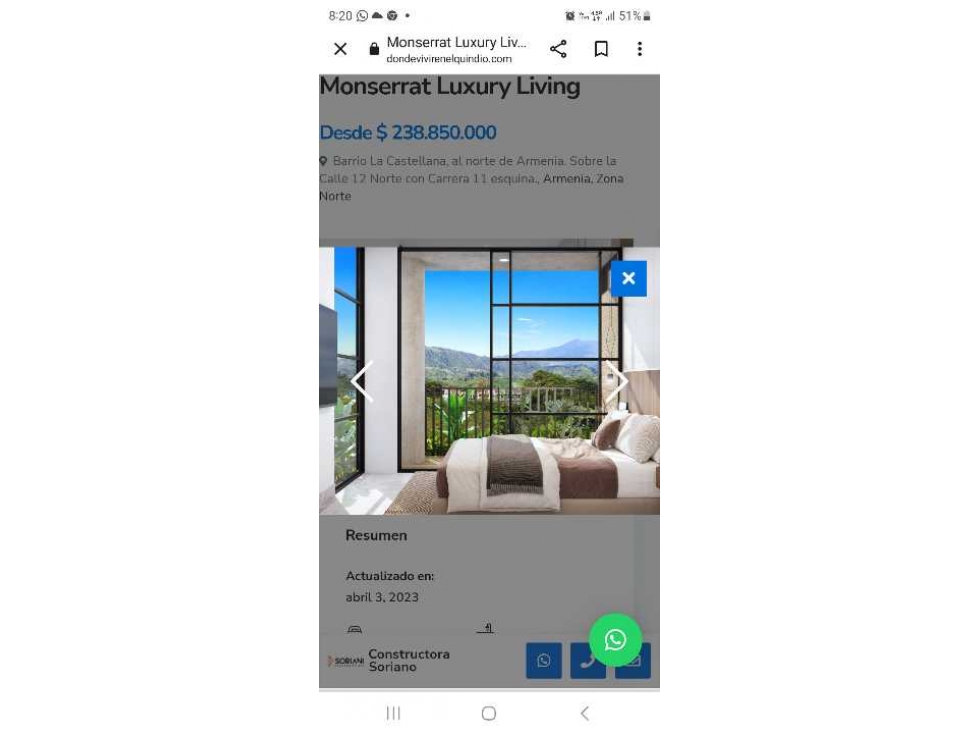979x734 pixels.
Task: Go back using system navigation
Action: pyautogui.click(x=584, y=713)
